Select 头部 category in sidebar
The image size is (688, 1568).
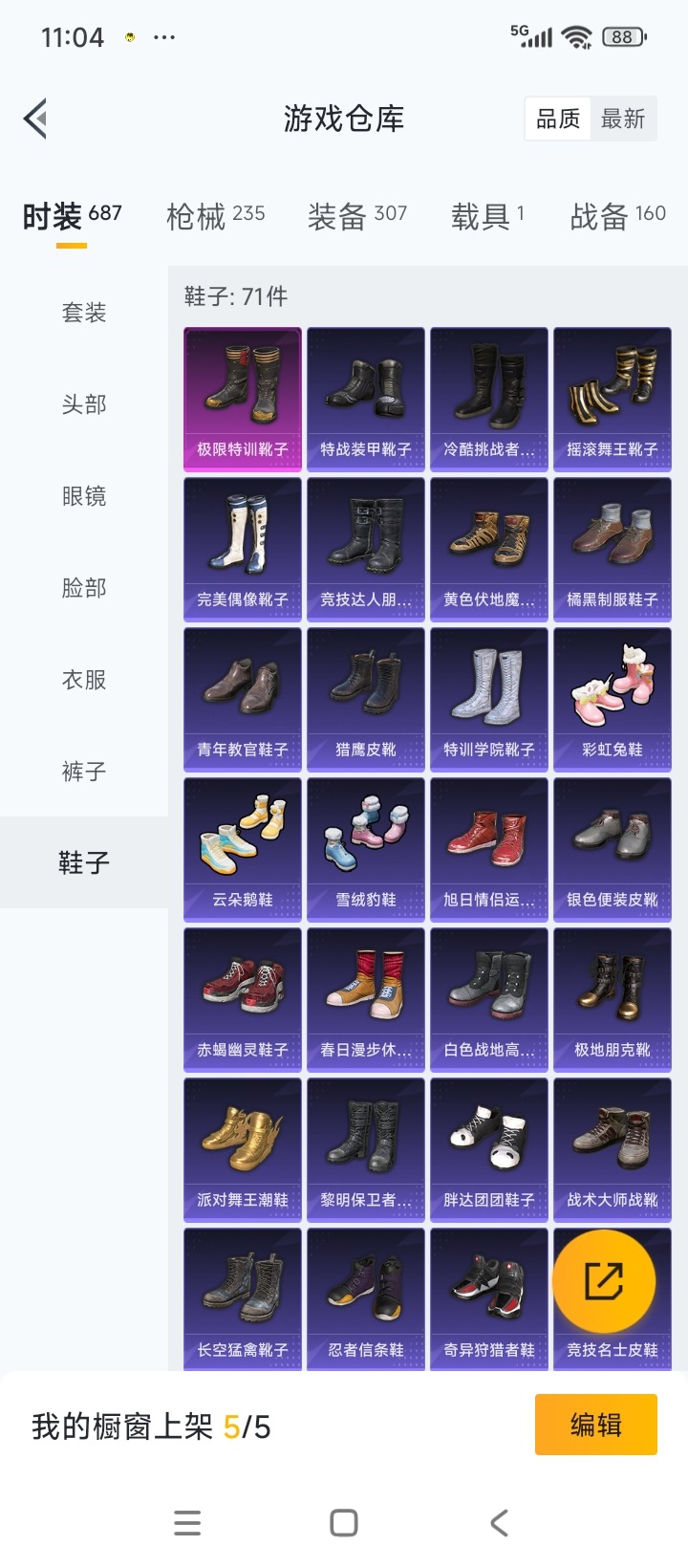(84, 404)
